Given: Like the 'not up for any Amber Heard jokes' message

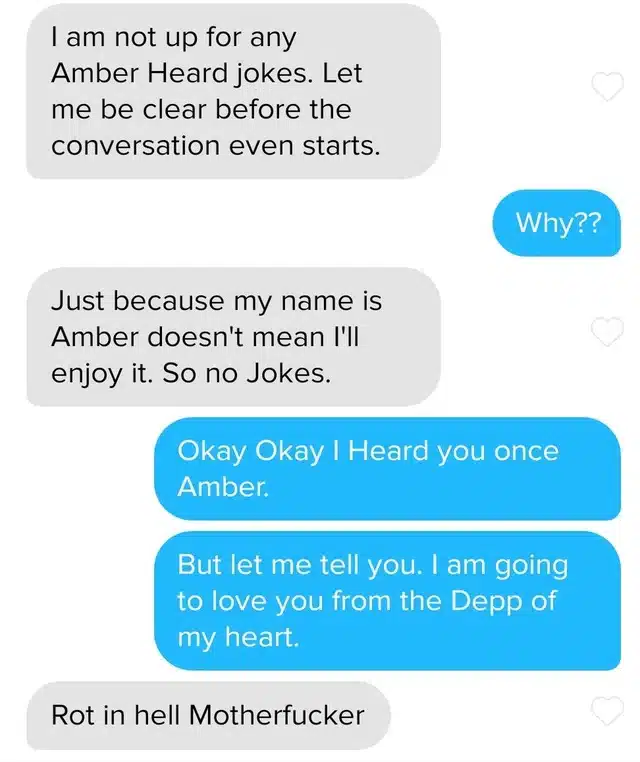Looking at the screenshot, I should coord(607,87).
